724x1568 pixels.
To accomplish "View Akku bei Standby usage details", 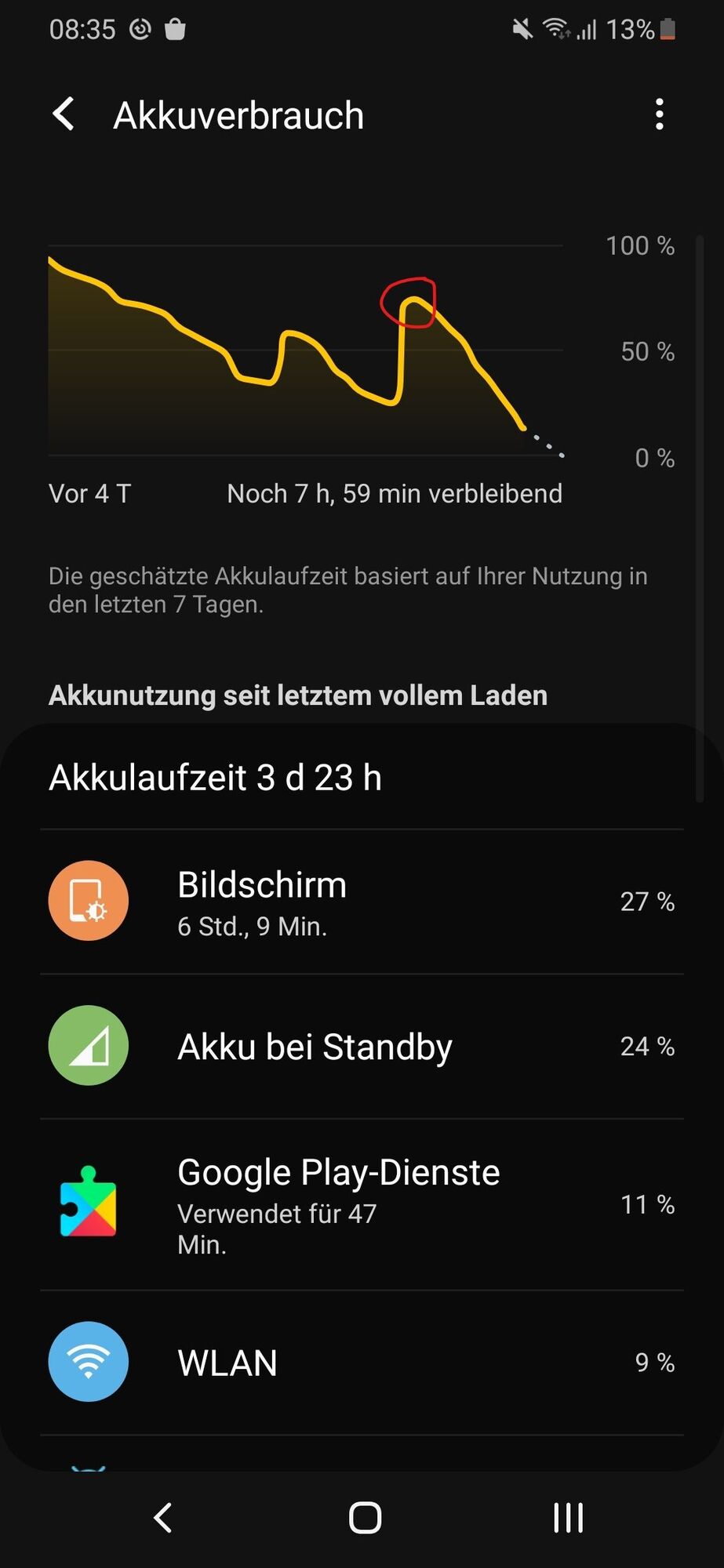I will pos(362,1047).
